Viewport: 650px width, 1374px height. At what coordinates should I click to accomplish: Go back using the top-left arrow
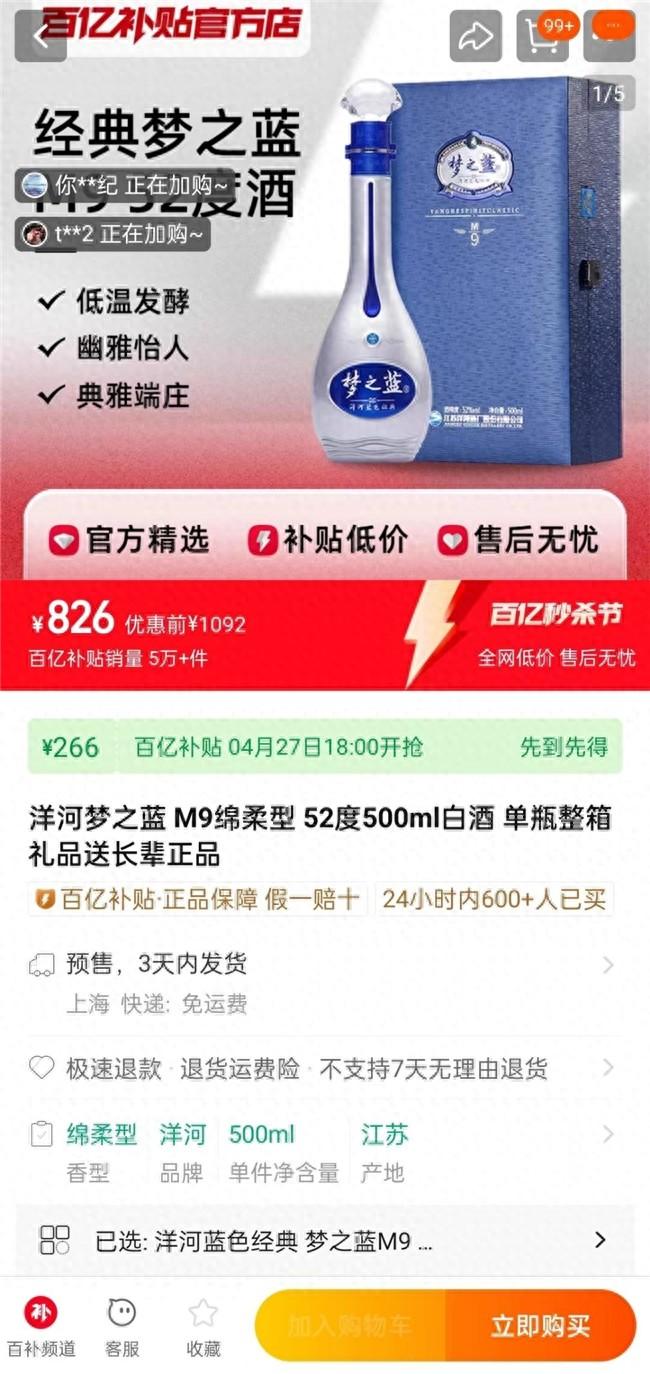(x=40, y=37)
